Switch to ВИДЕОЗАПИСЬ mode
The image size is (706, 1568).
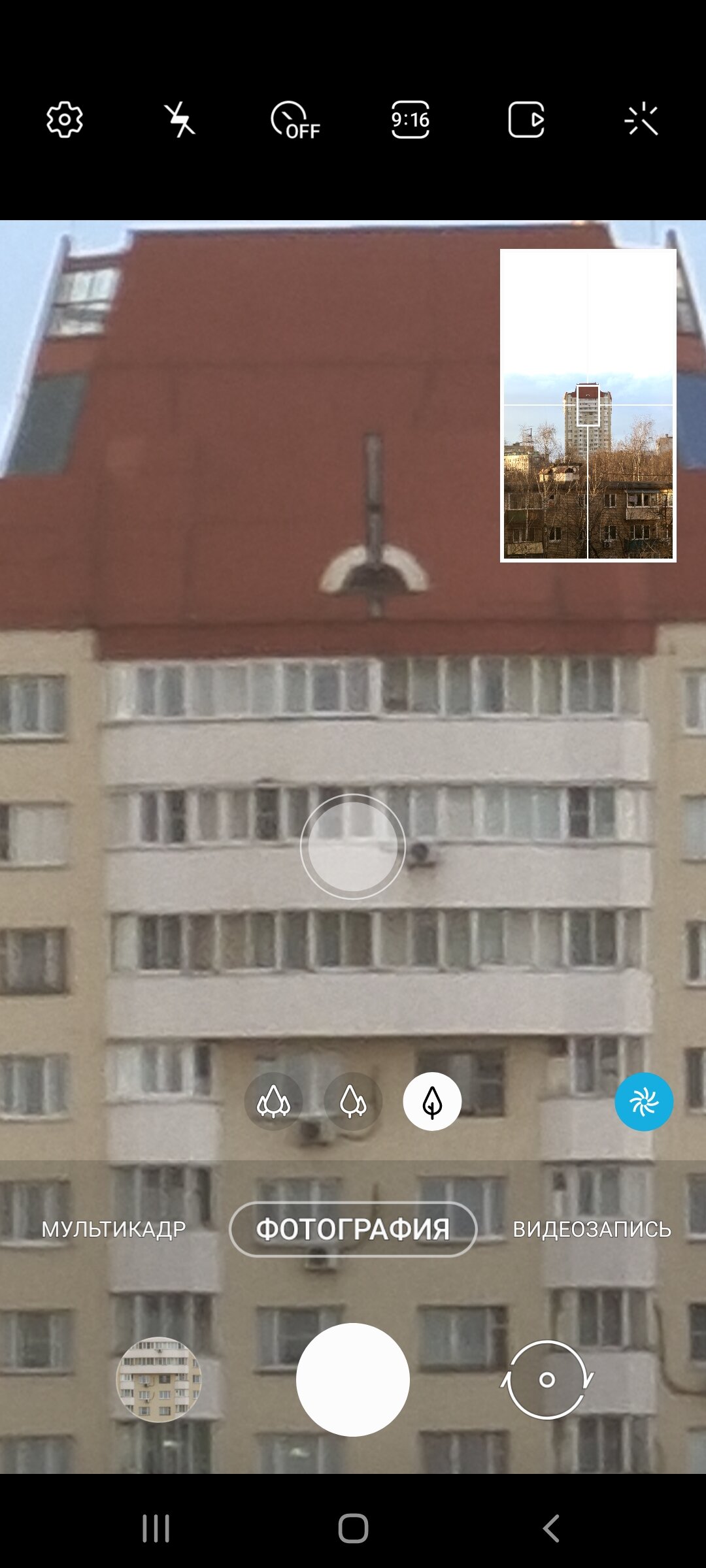(x=592, y=1229)
